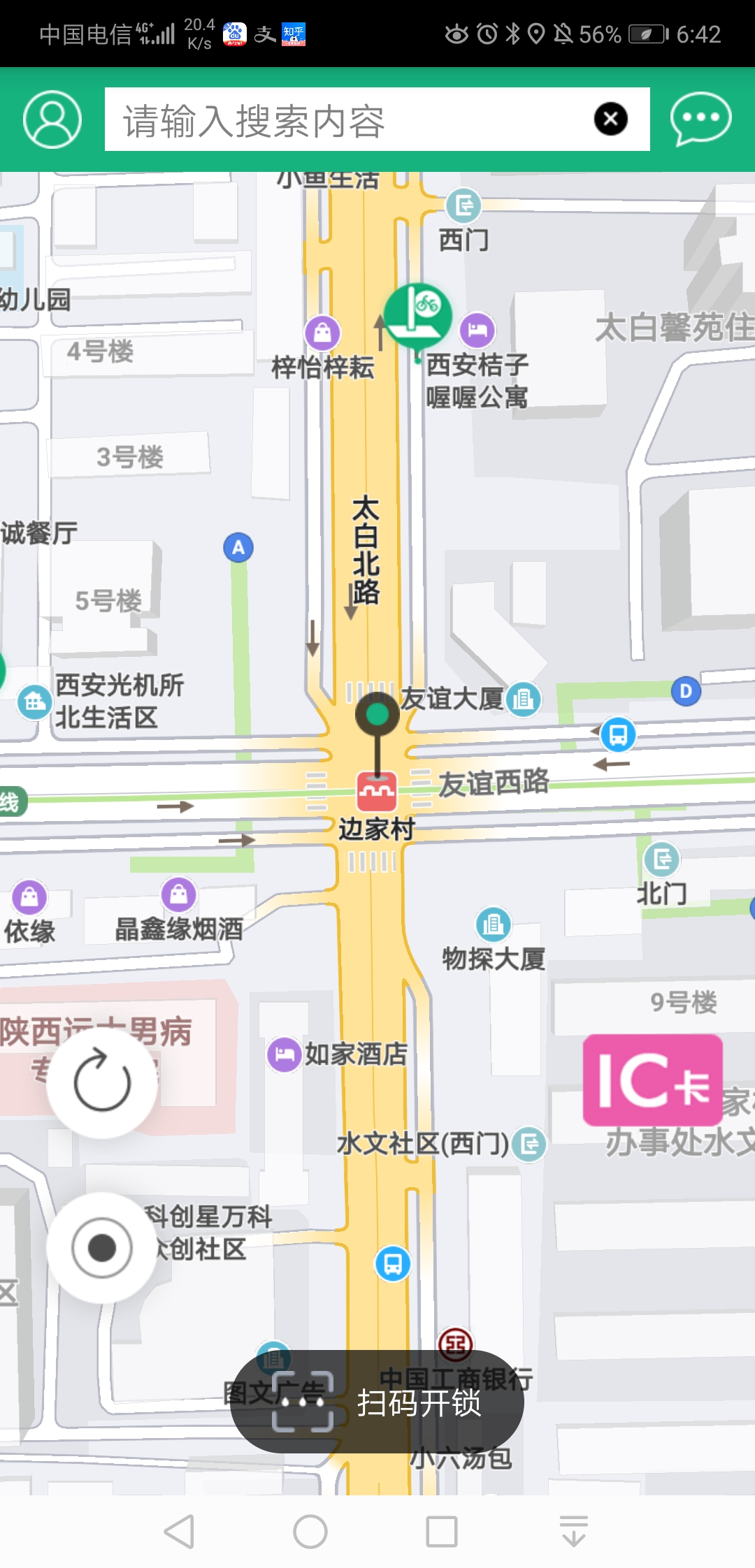
Task: Recenter map to my location
Action: [x=102, y=1247]
